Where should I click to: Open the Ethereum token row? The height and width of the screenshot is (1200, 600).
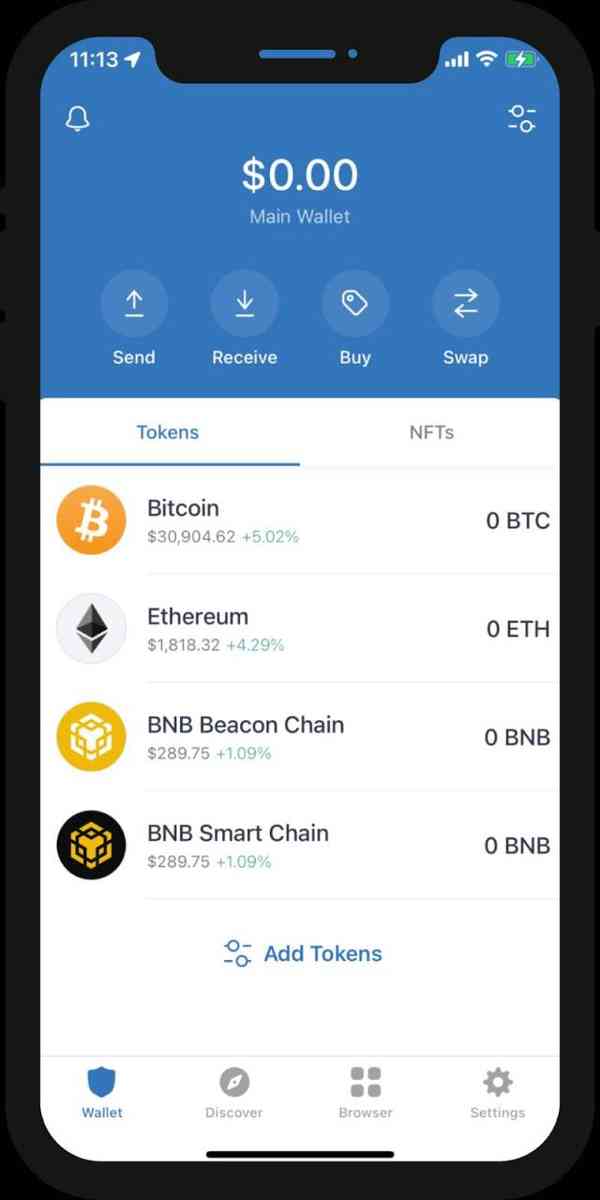pyautogui.click(x=300, y=629)
